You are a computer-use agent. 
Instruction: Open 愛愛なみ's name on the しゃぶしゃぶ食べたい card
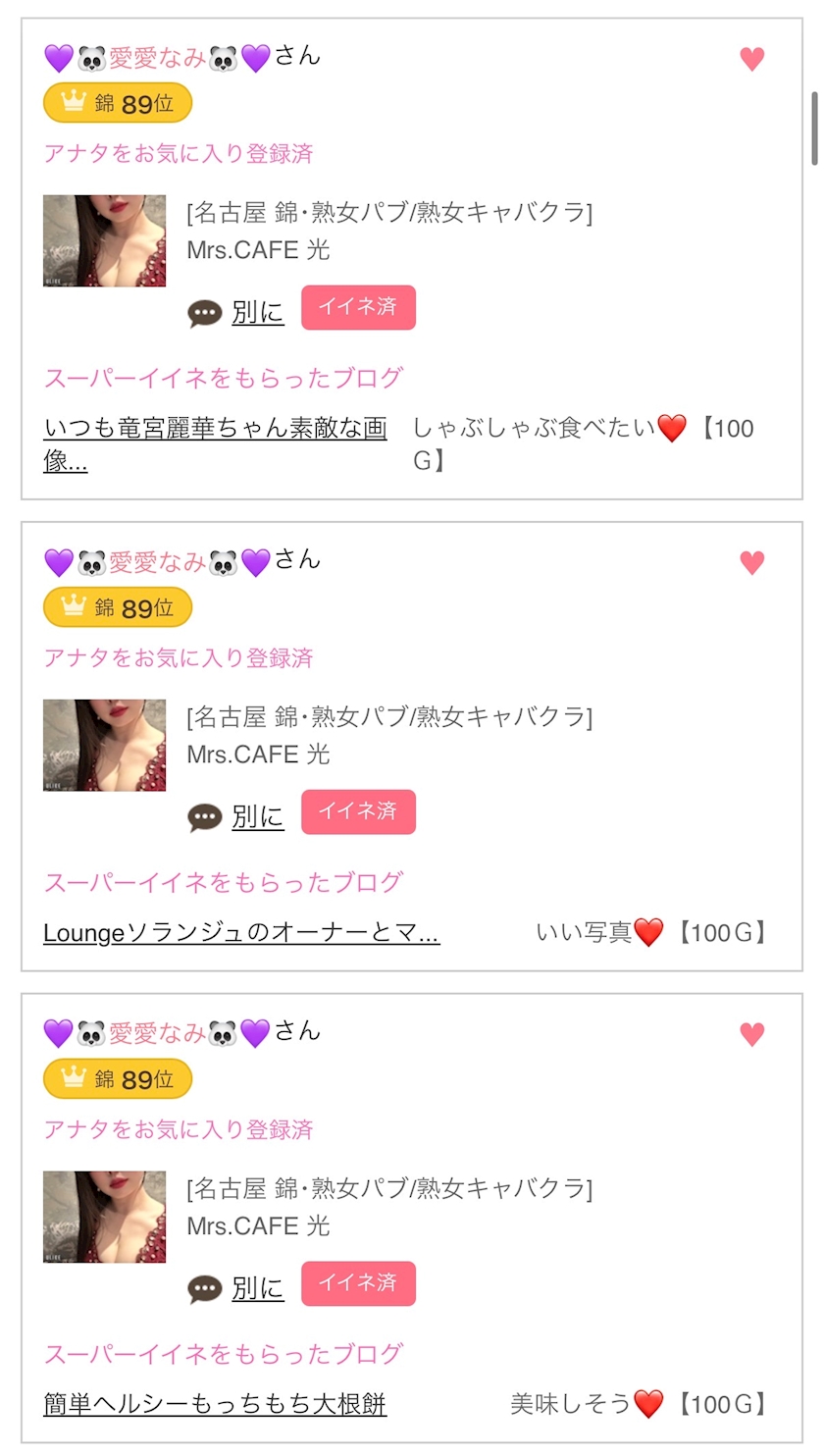pos(157,58)
